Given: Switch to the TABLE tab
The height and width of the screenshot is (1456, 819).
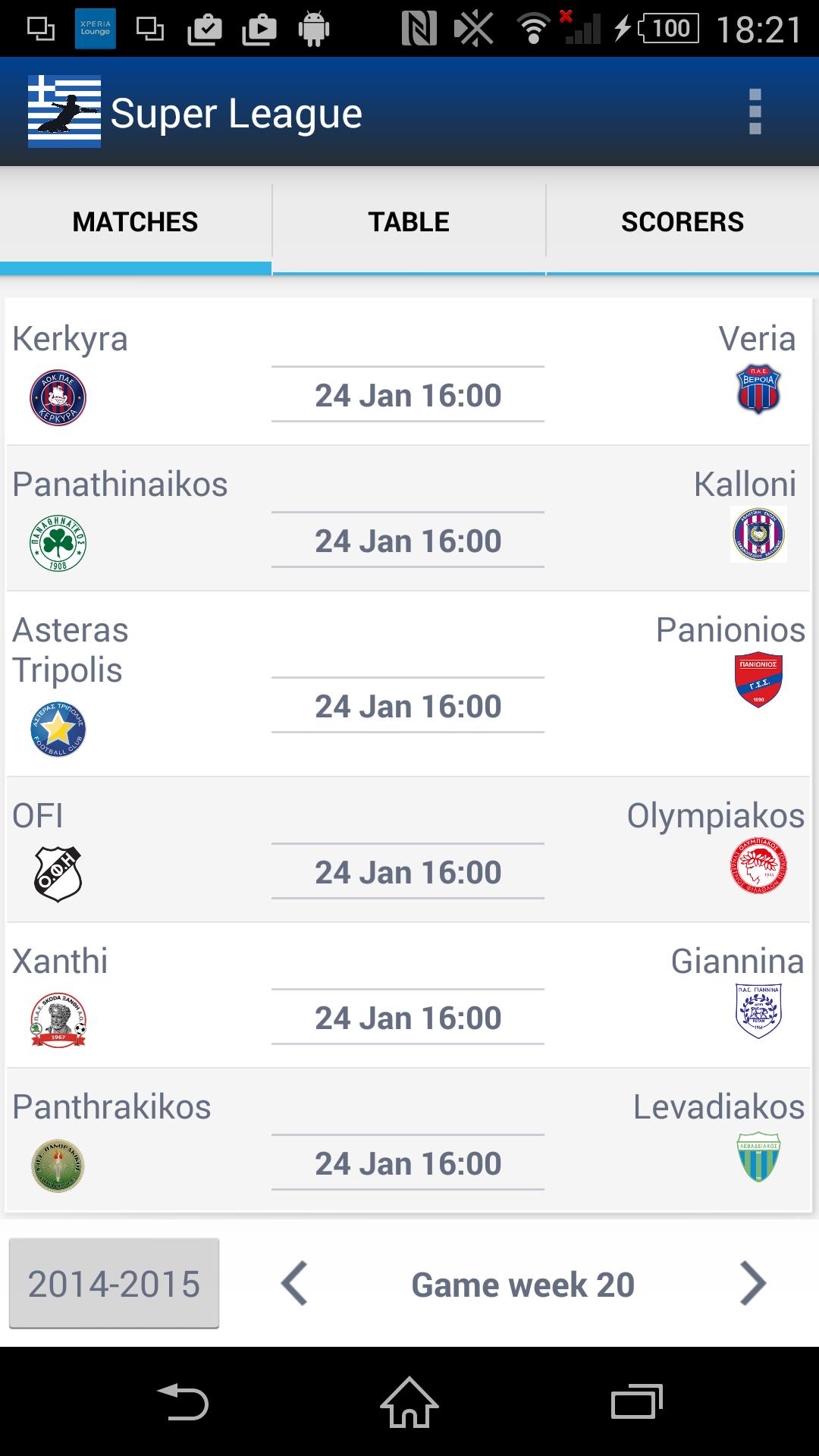Looking at the screenshot, I should [x=409, y=221].
